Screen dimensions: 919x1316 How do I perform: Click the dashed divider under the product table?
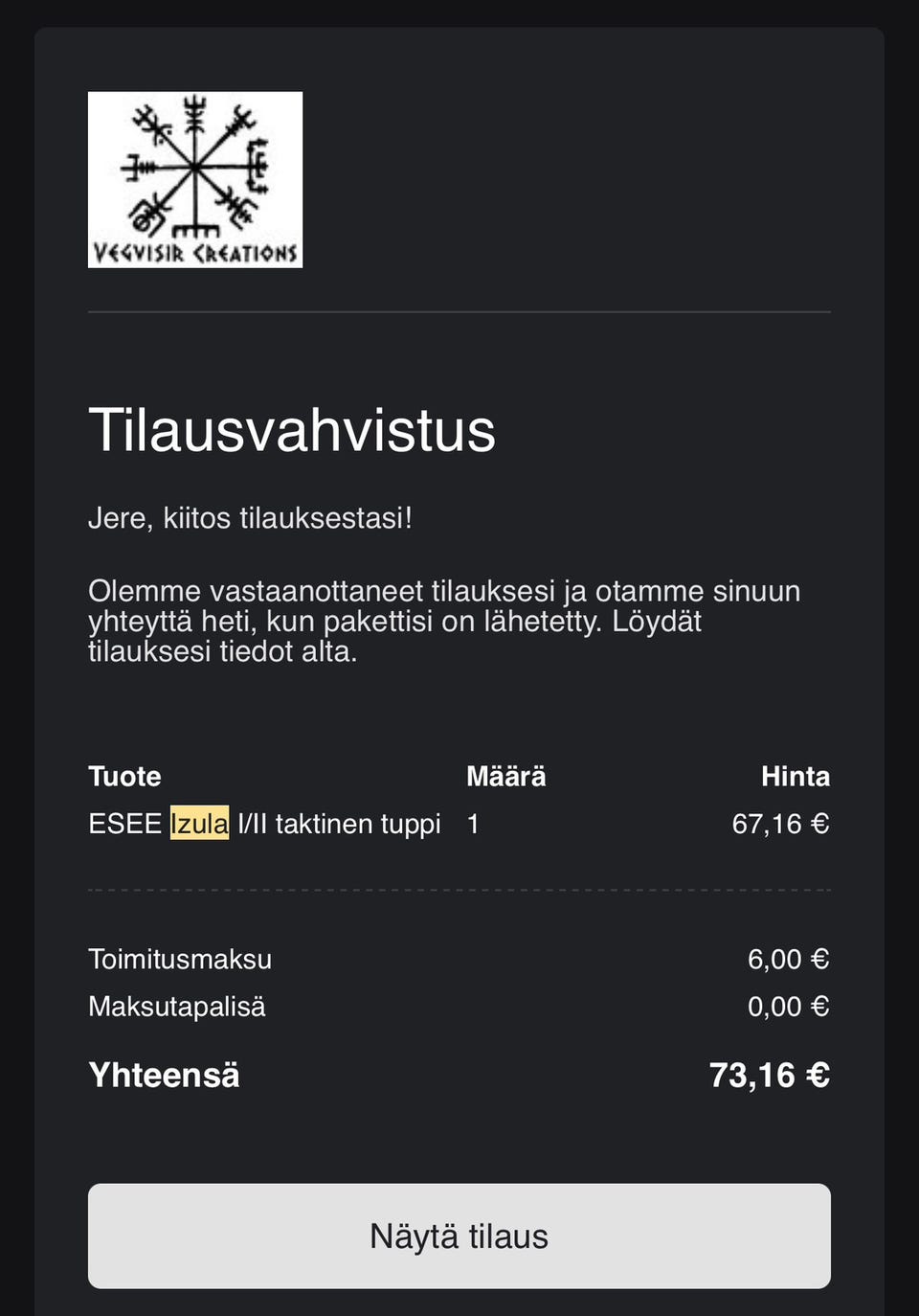click(459, 888)
